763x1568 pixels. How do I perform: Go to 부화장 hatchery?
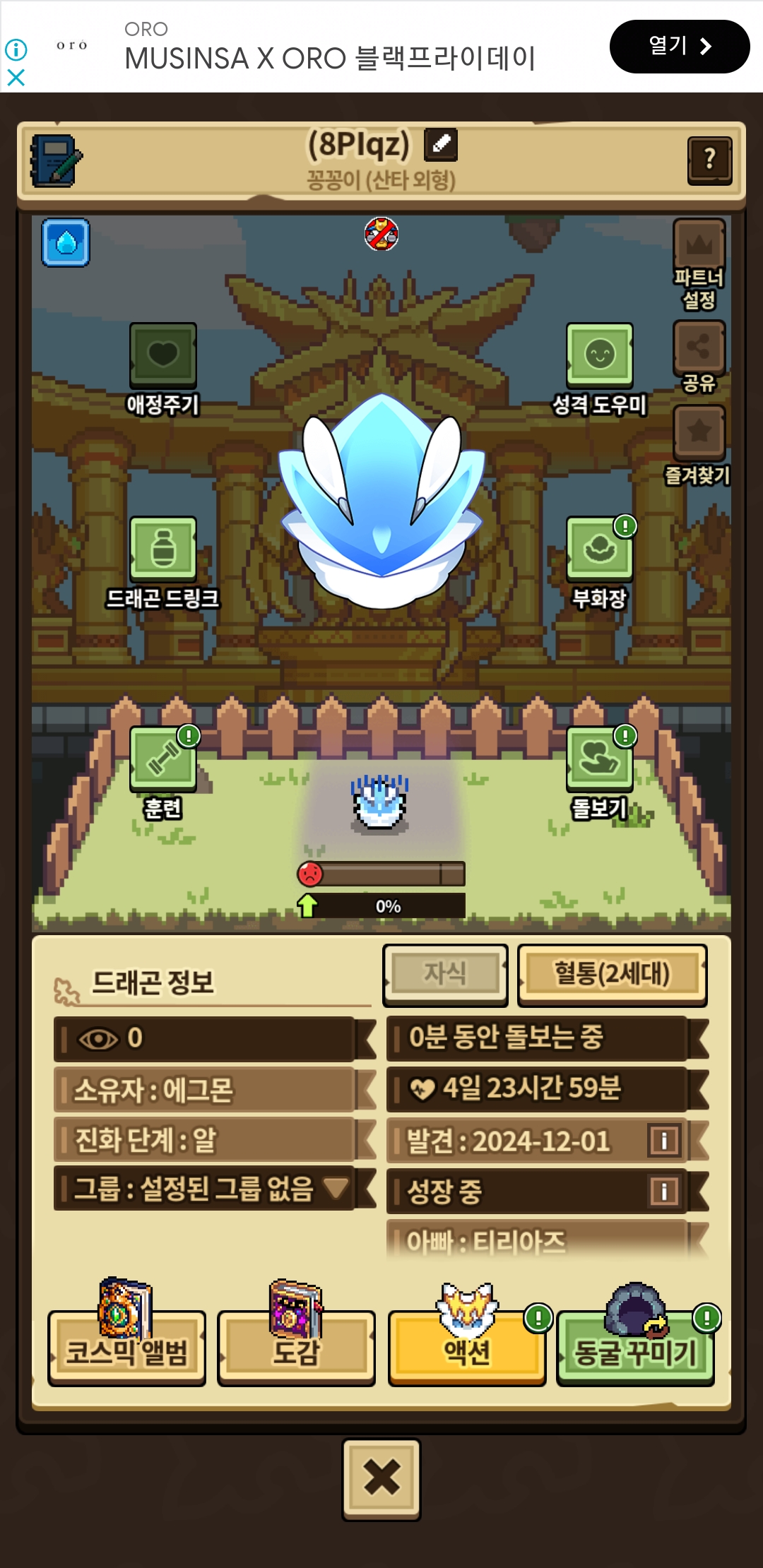[599, 549]
